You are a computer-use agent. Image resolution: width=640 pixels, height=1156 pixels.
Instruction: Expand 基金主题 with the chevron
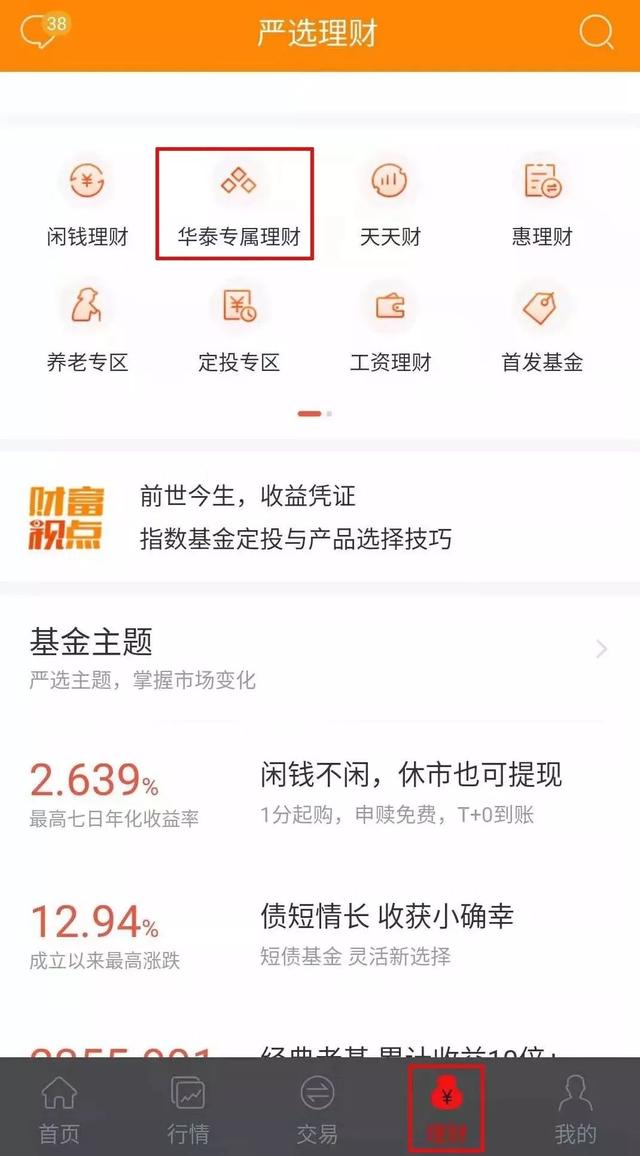tap(601, 649)
